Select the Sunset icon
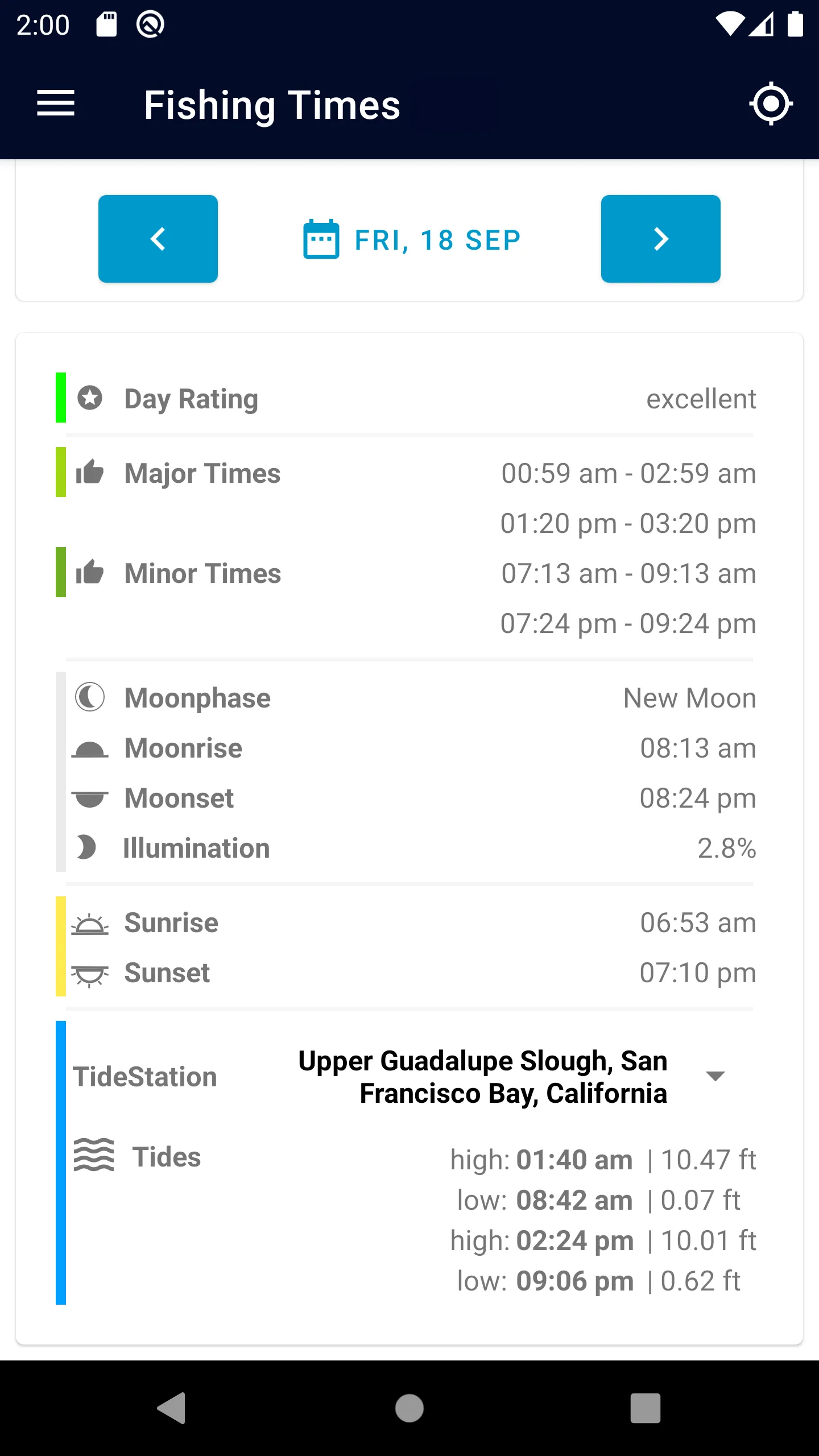The image size is (819, 1456). pos(91,973)
